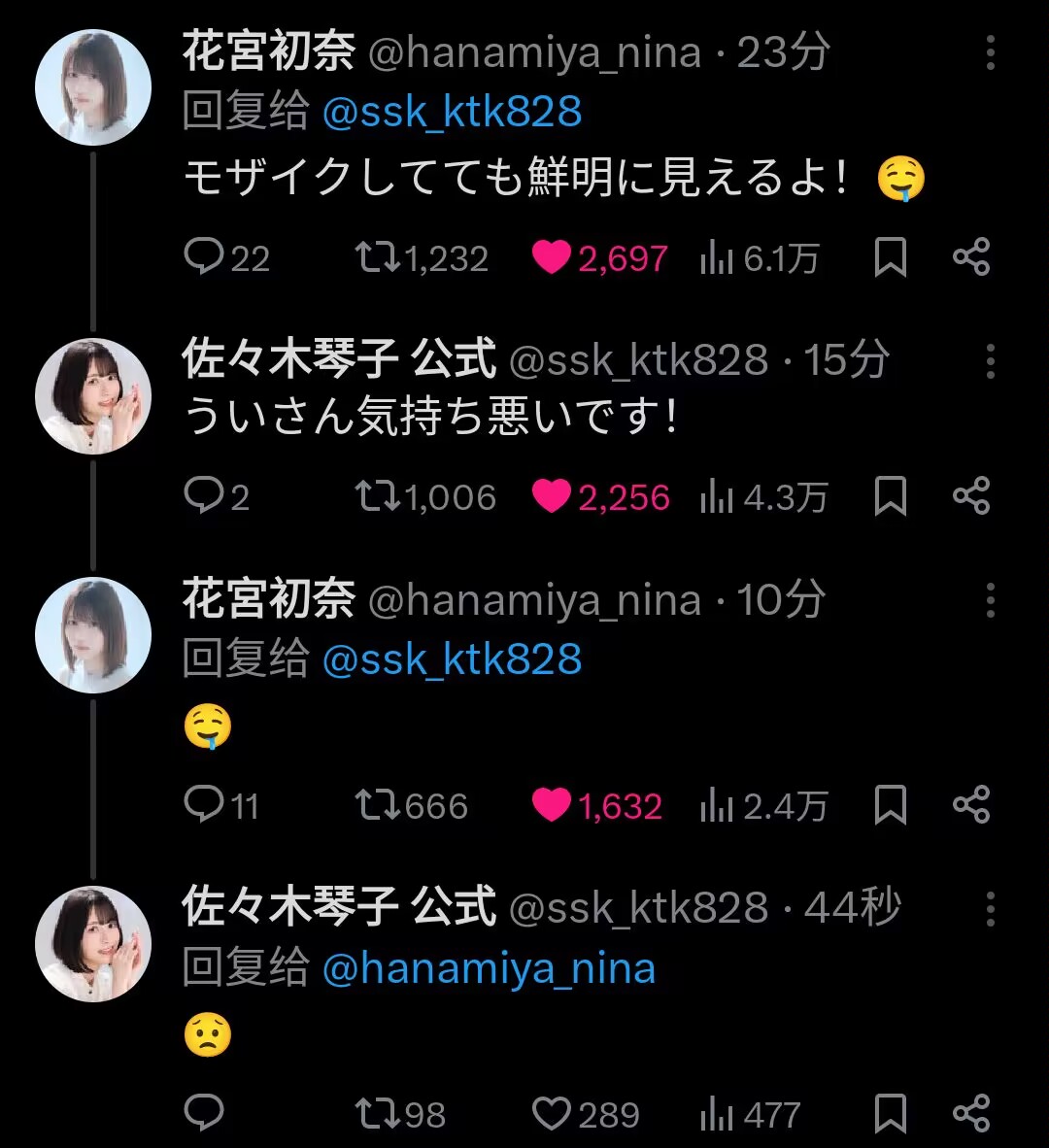
Task: Repost the ういさん気持ち悪いです post
Action: tap(377, 496)
